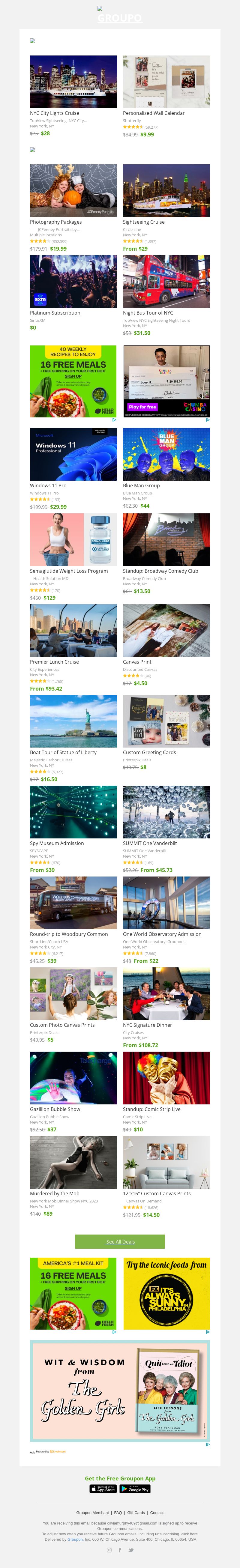
Task: Open the Blue Man Group deal
Action: (166, 454)
